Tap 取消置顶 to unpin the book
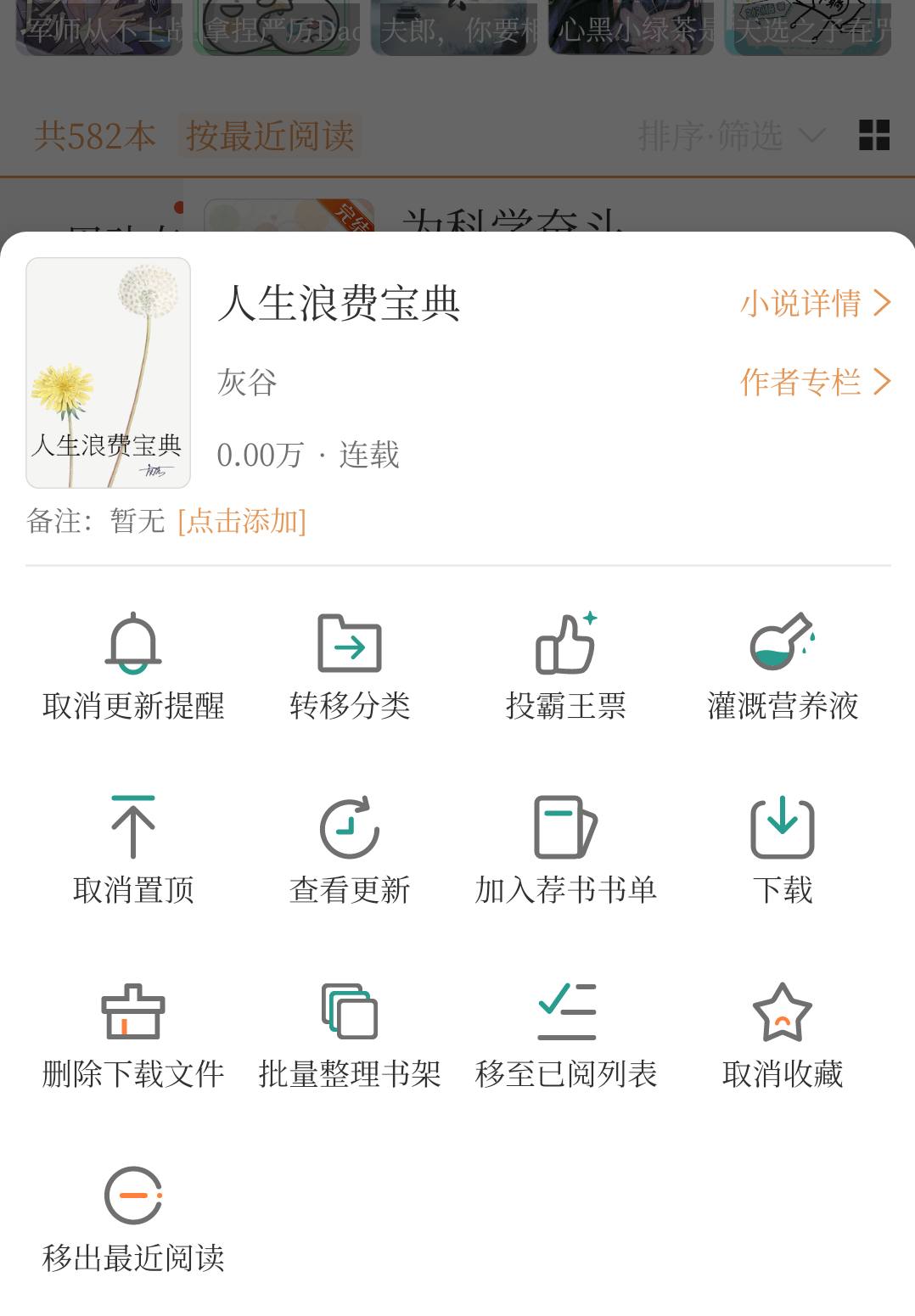This screenshot has height=1316, width=915. tap(133, 852)
